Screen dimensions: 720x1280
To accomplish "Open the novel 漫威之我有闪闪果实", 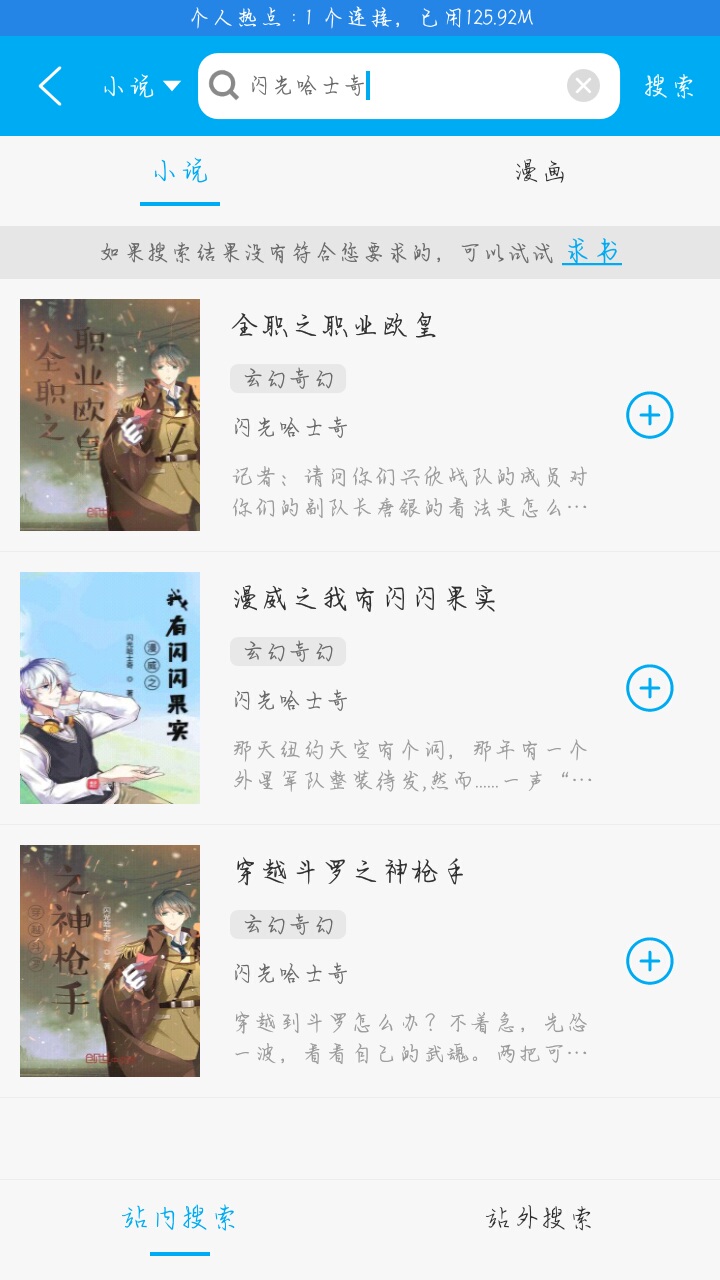I will coord(364,599).
